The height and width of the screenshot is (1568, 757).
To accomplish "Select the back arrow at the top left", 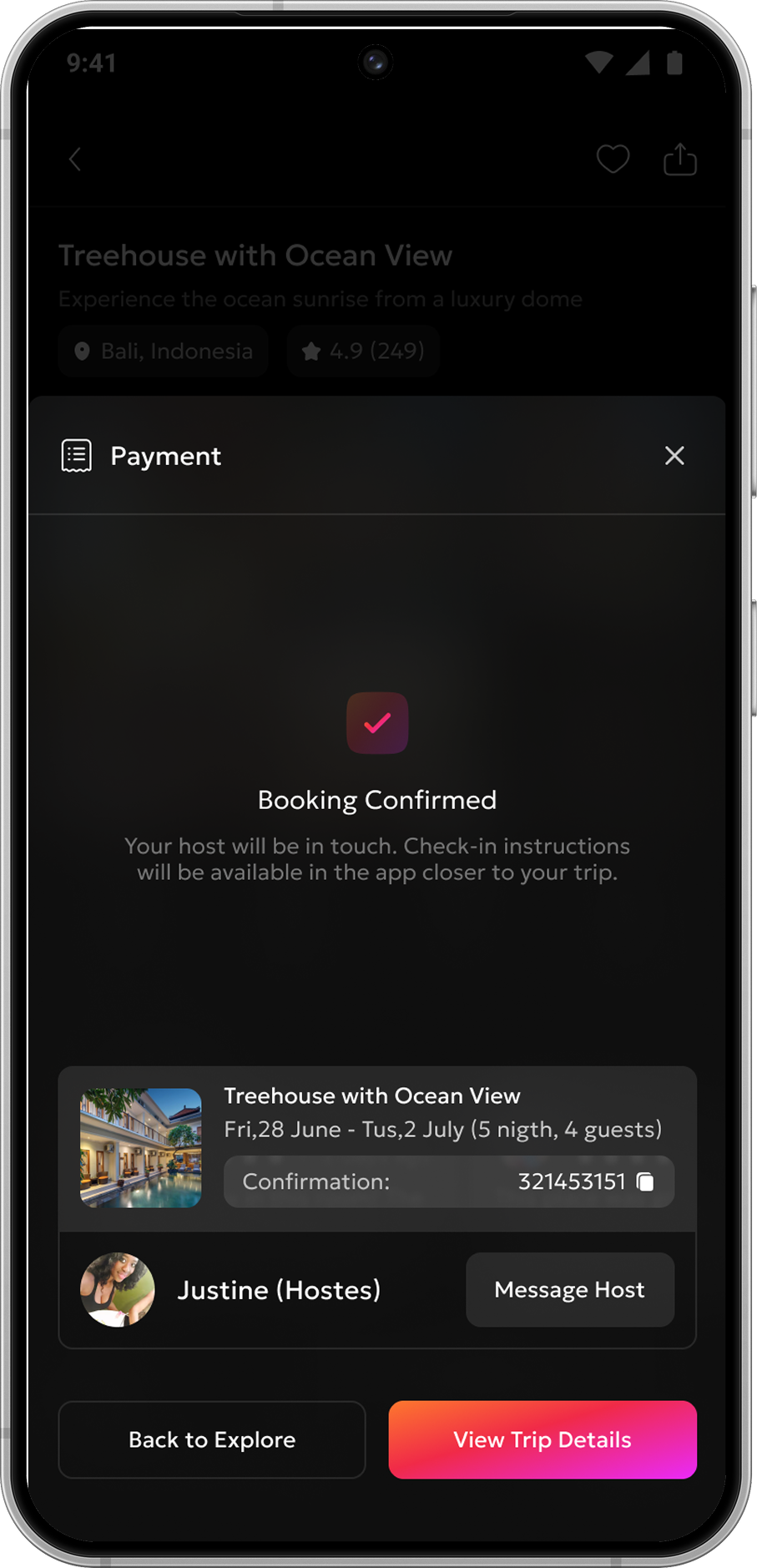I will click(x=74, y=159).
